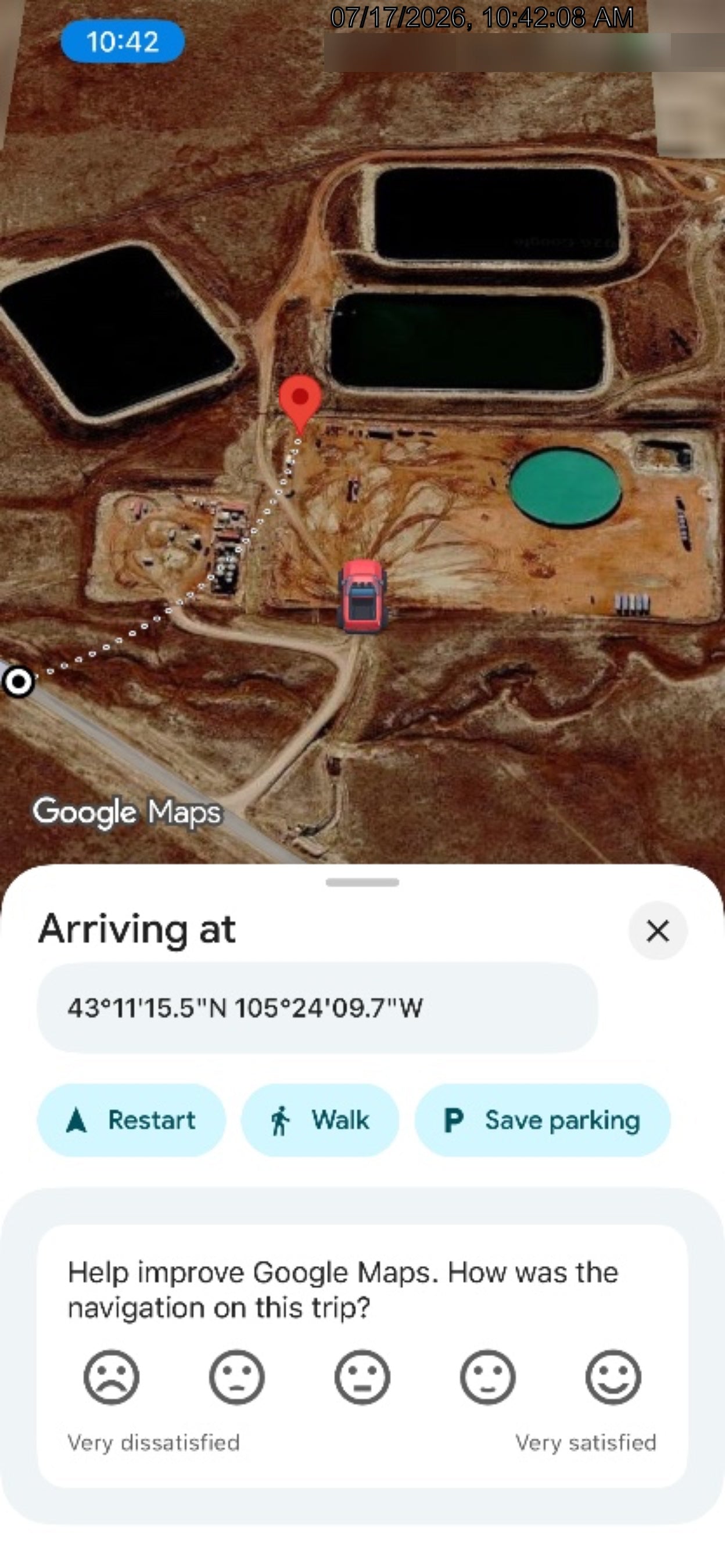Restart the navigation

(131, 1120)
